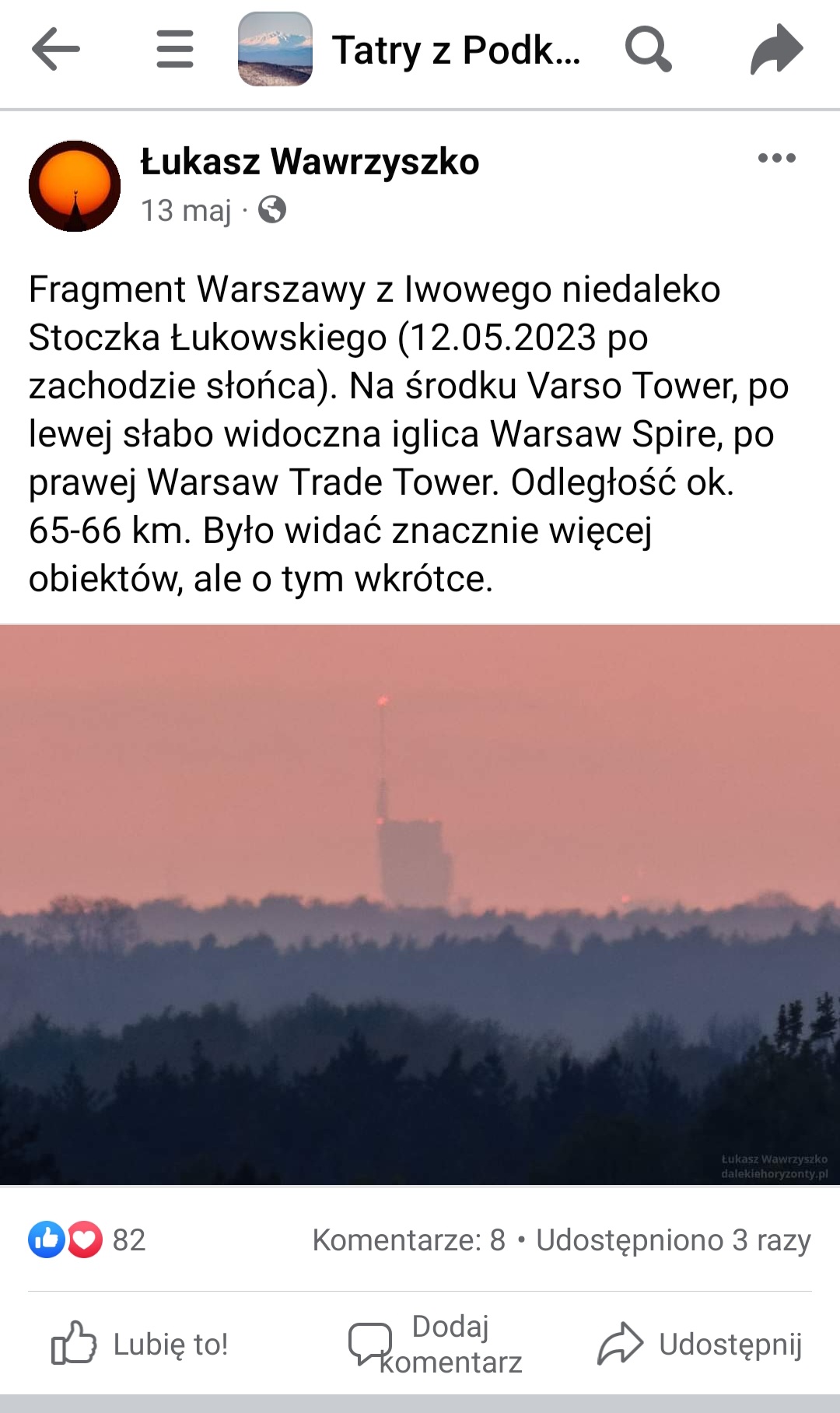This screenshot has width=840, height=1413.
Task: Open Łukasz Wawrzyszko's profile picture
Action: coord(75,186)
